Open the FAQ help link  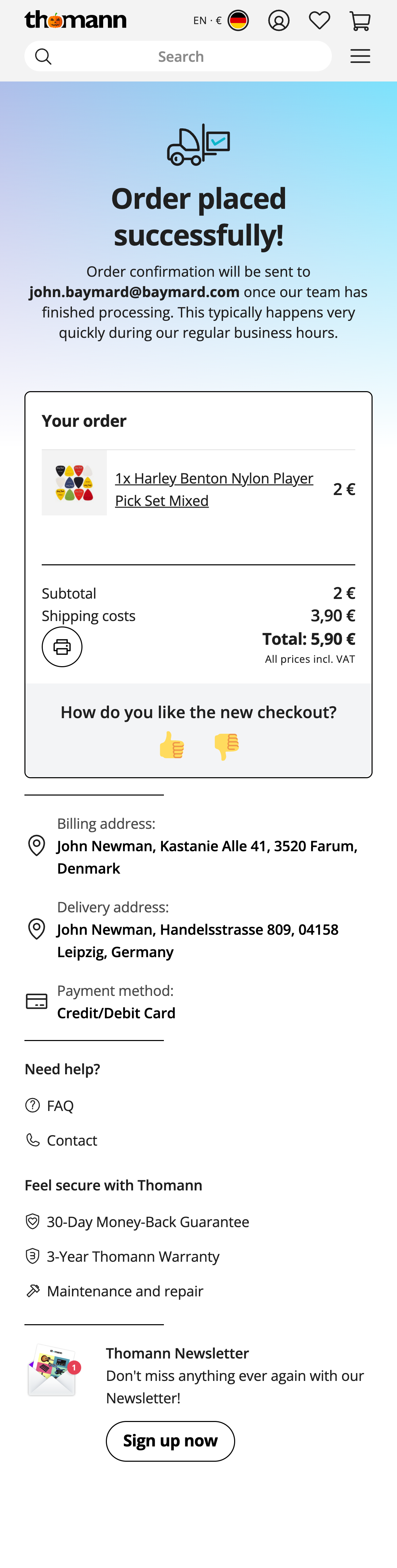pos(60,1106)
